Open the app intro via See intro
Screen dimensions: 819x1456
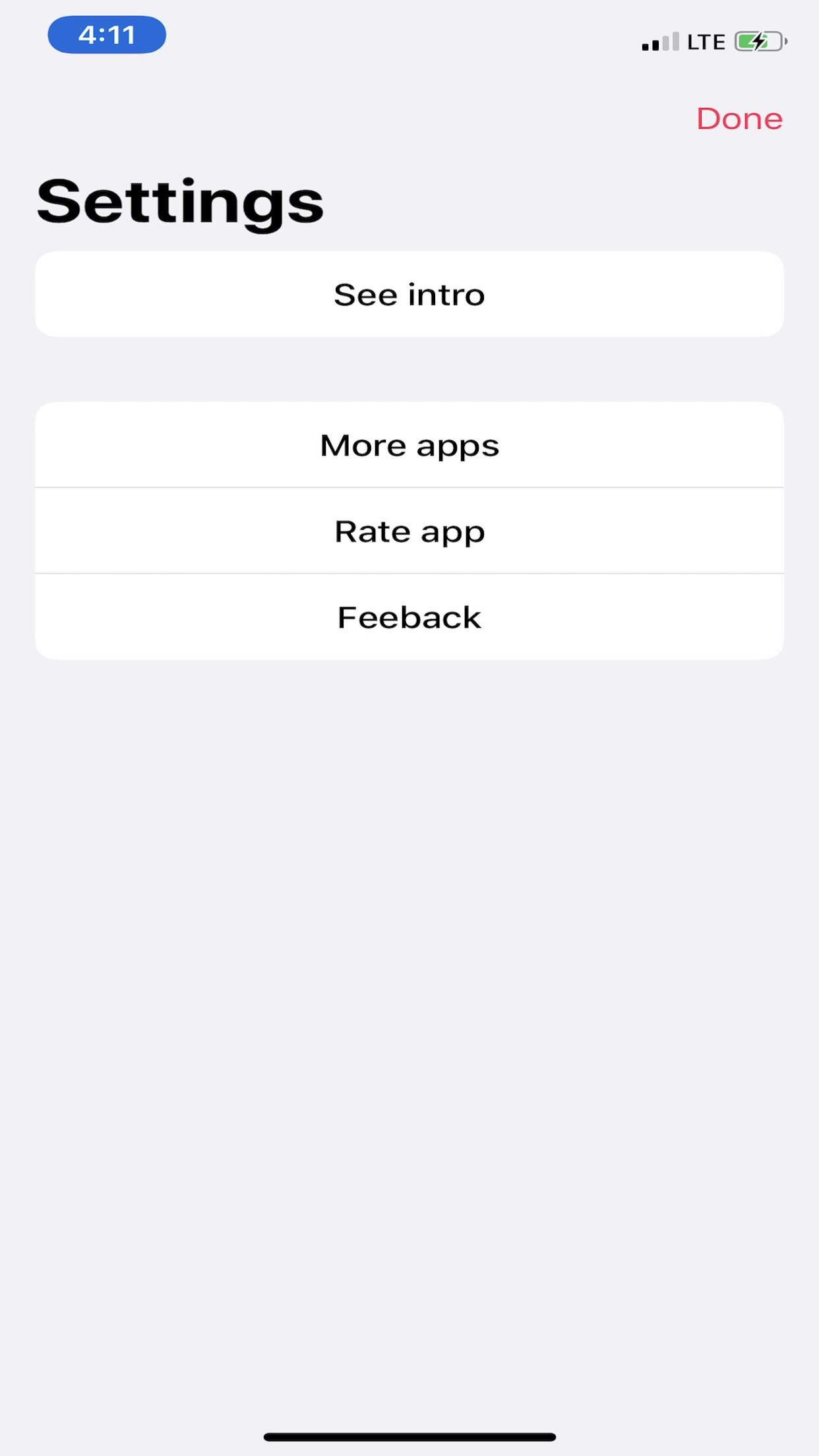(x=409, y=294)
